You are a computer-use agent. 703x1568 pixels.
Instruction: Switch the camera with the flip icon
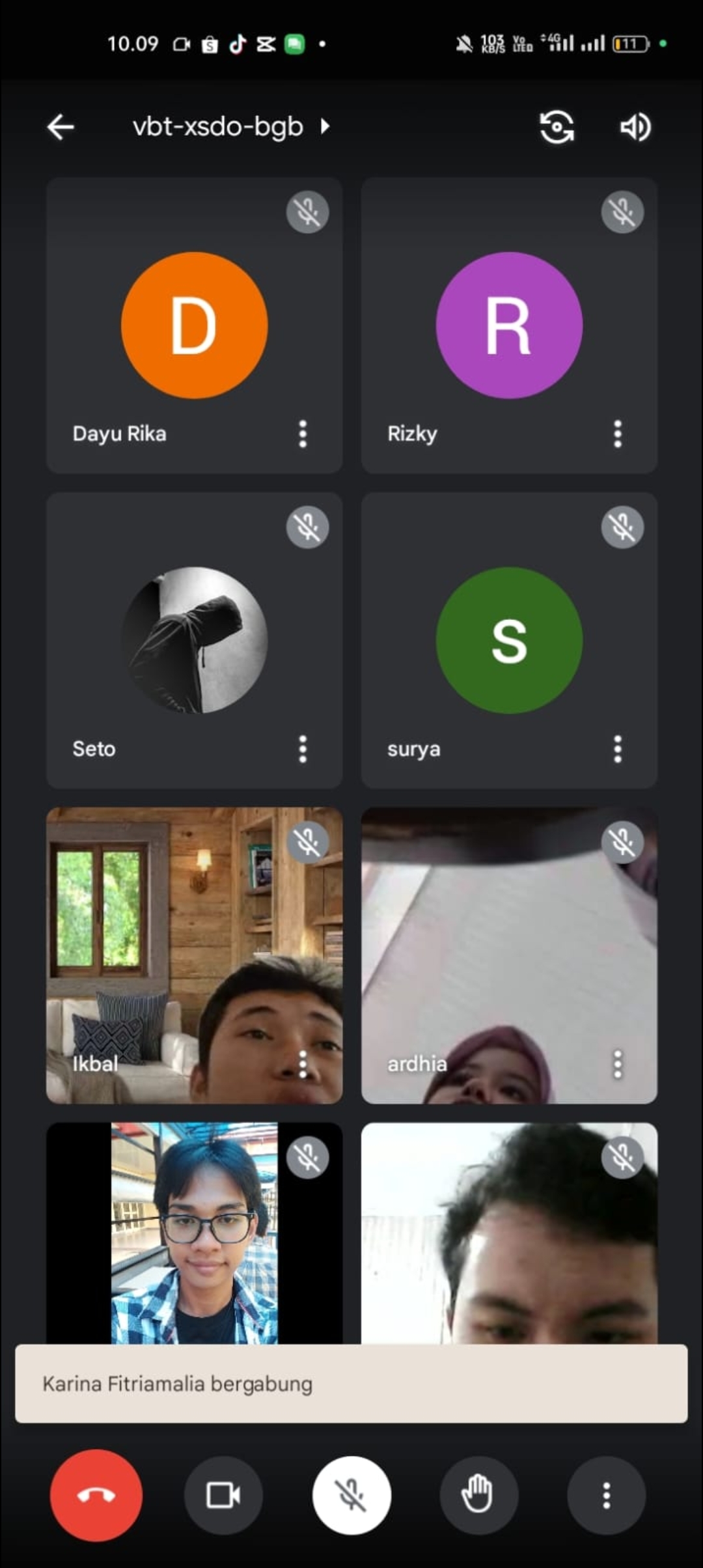[557, 126]
